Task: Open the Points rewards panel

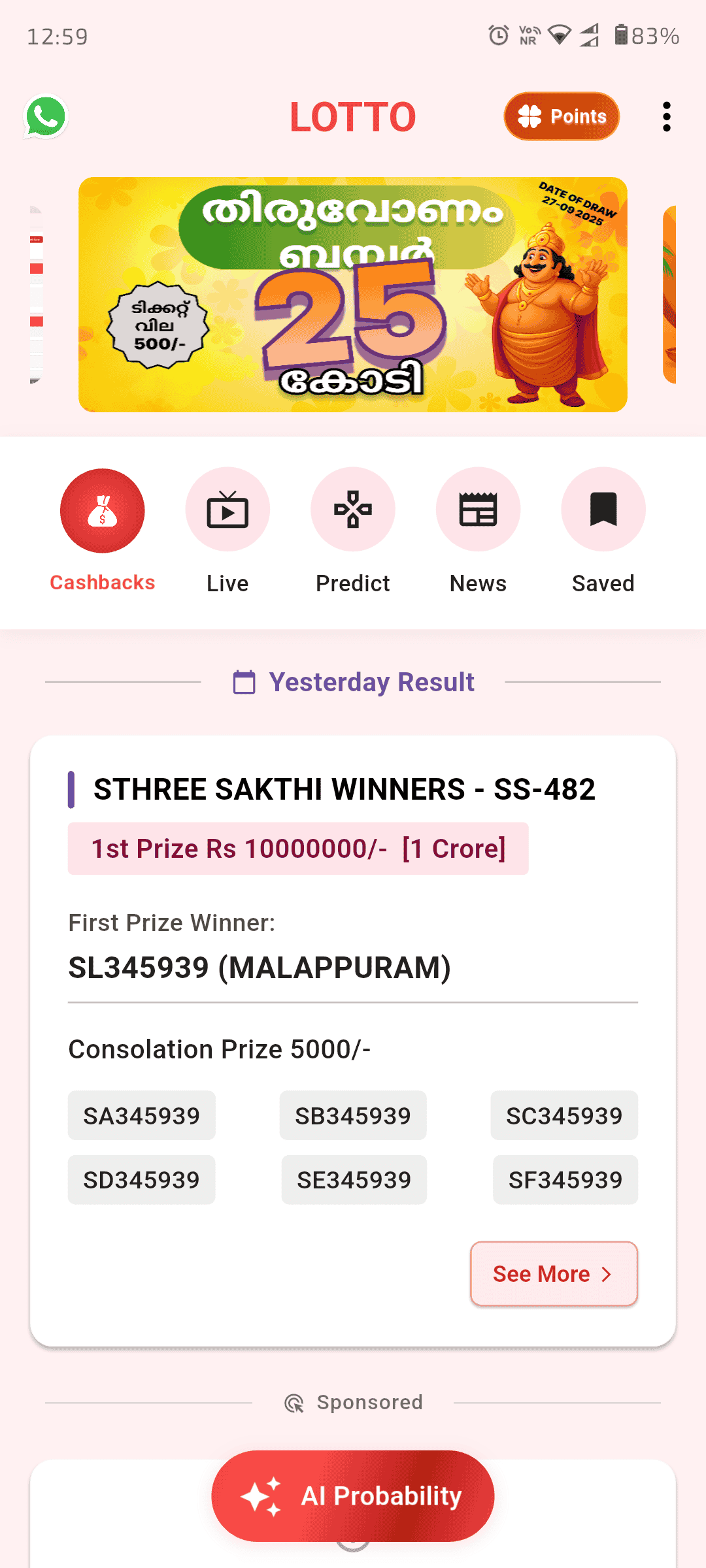Action: pyautogui.click(x=561, y=116)
